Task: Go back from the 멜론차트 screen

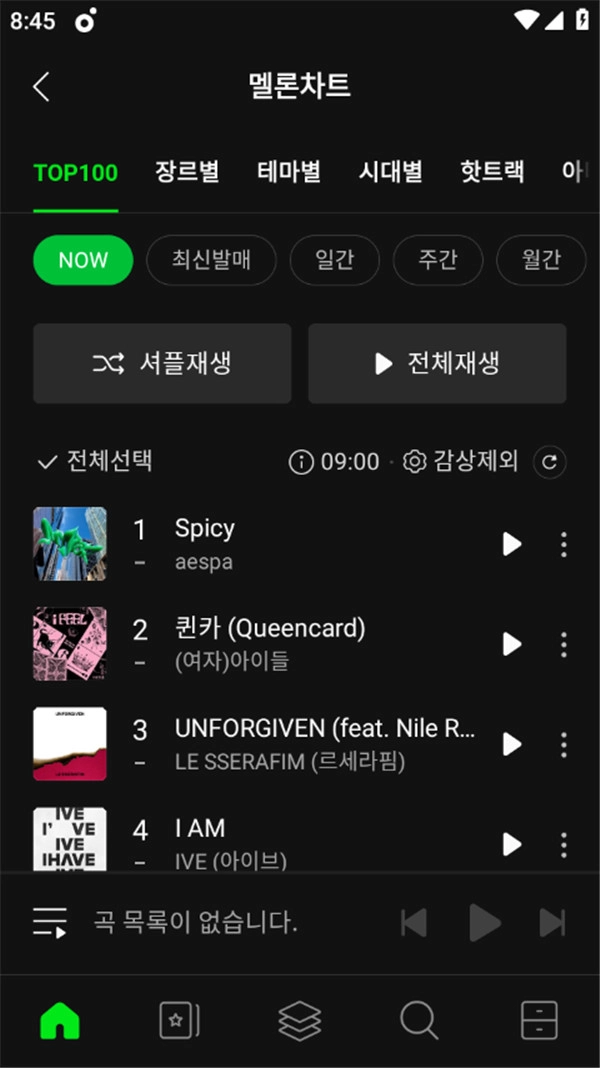Action: 41,87
